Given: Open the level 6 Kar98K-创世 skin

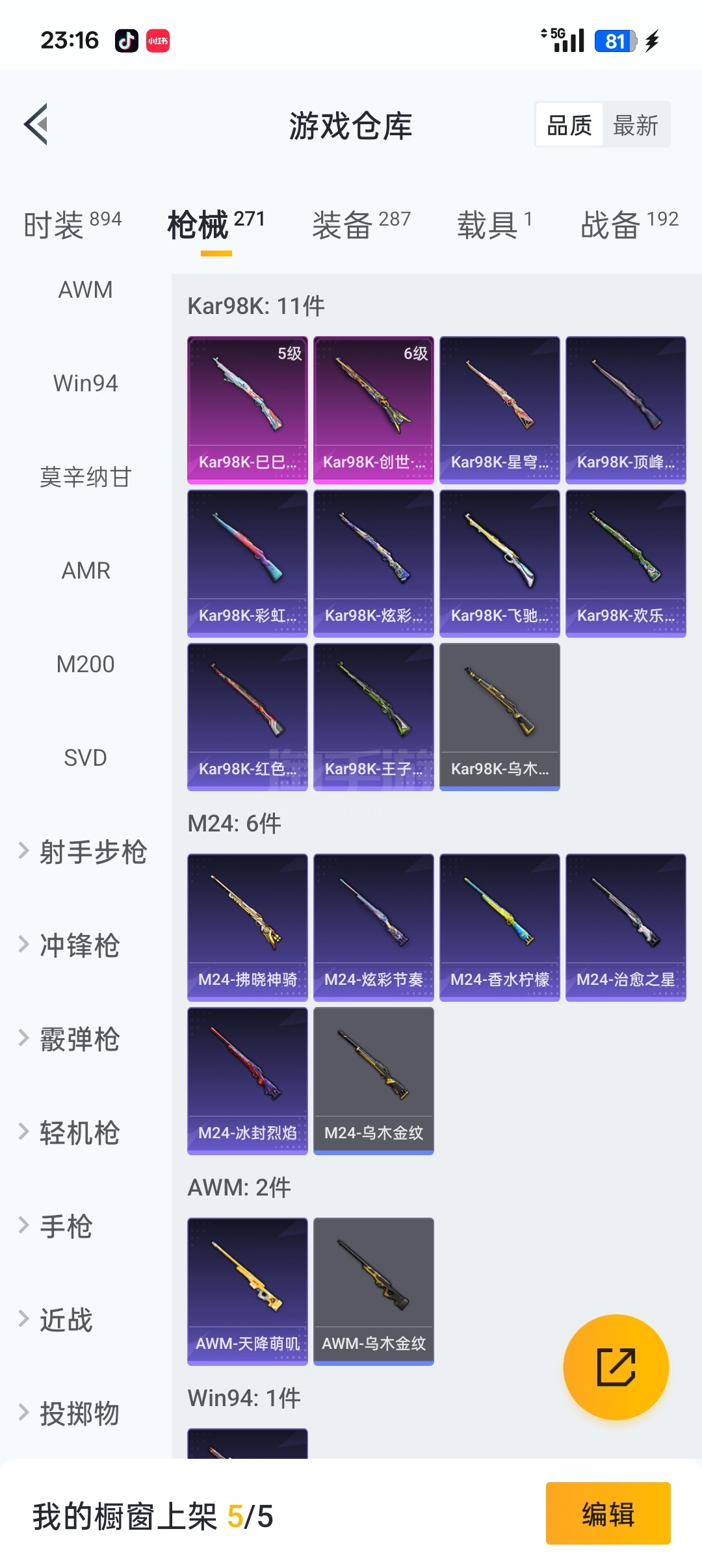Looking at the screenshot, I should tap(374, 410).
